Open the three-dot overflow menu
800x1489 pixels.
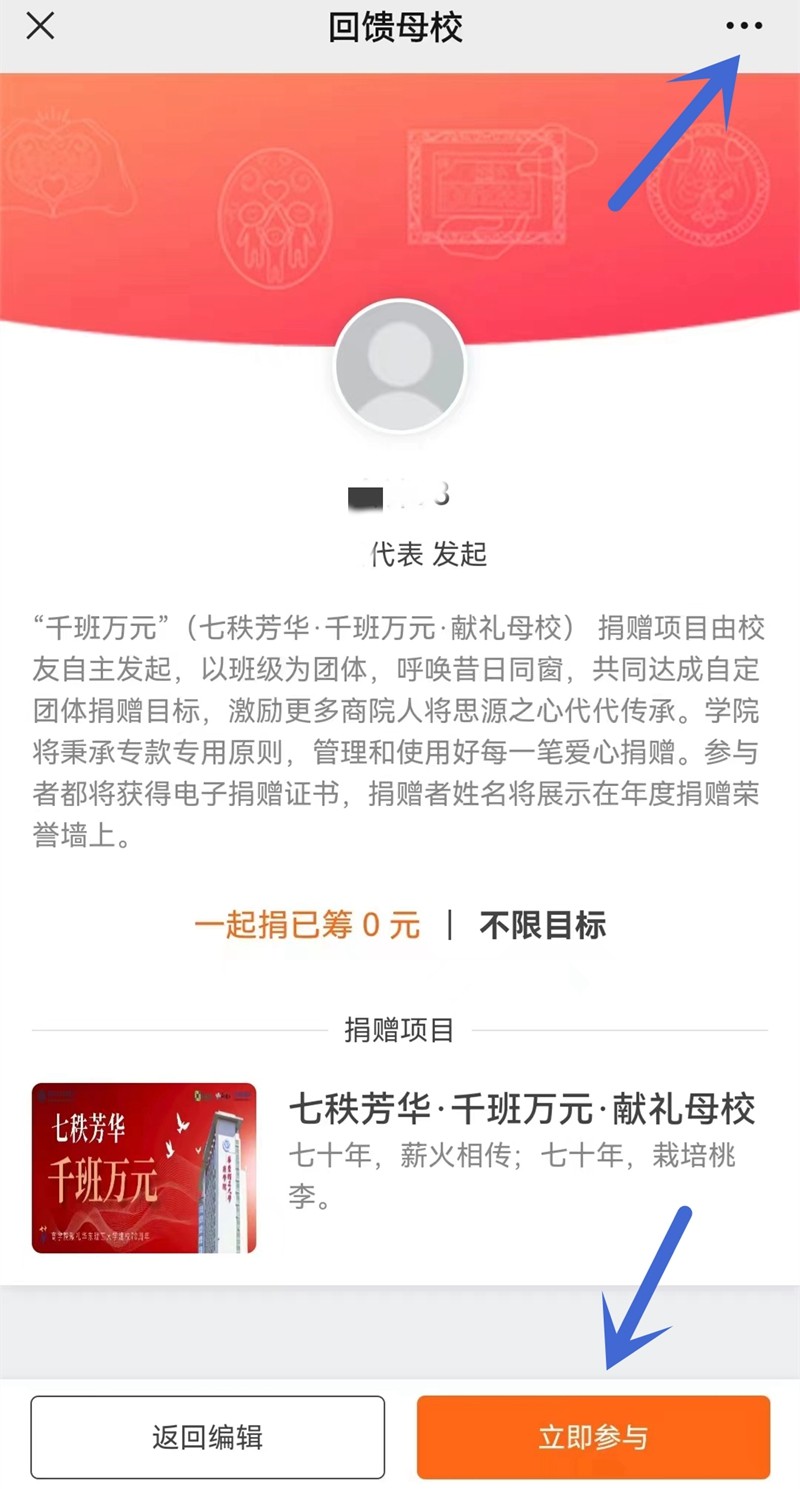click(744, 27)
